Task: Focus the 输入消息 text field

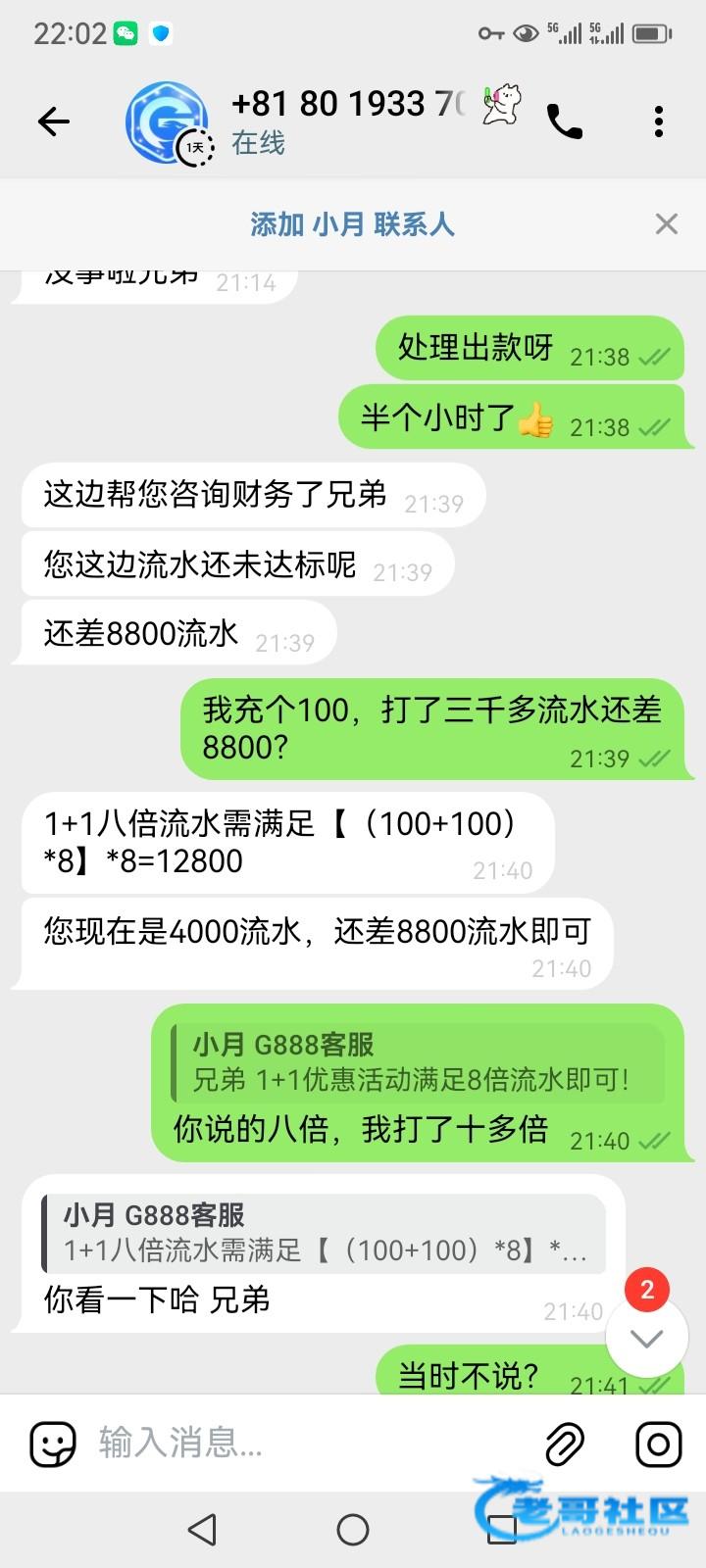Action: click(x=304, y=1443)
